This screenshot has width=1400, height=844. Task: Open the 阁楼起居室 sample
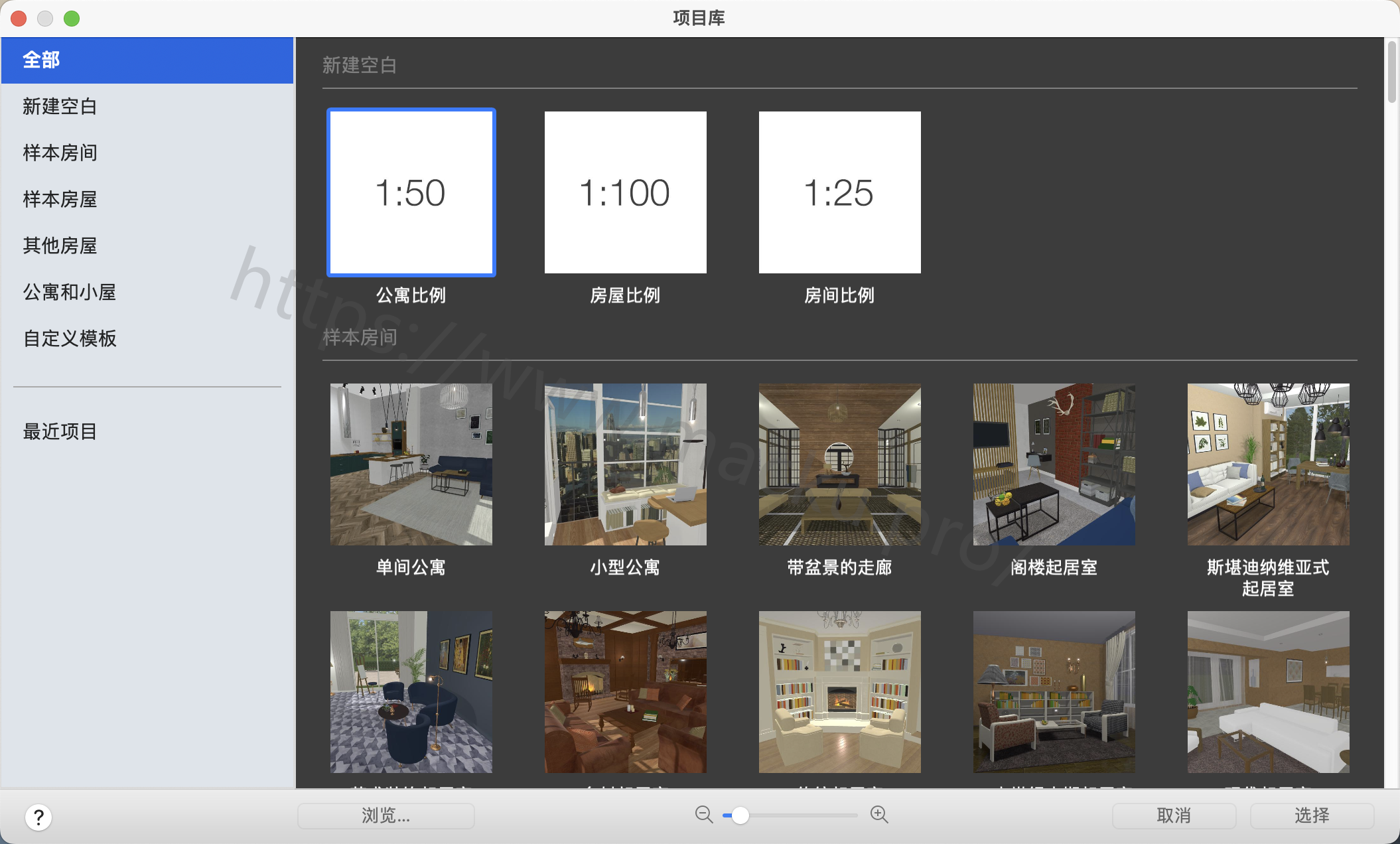(x=1054, y=464)
